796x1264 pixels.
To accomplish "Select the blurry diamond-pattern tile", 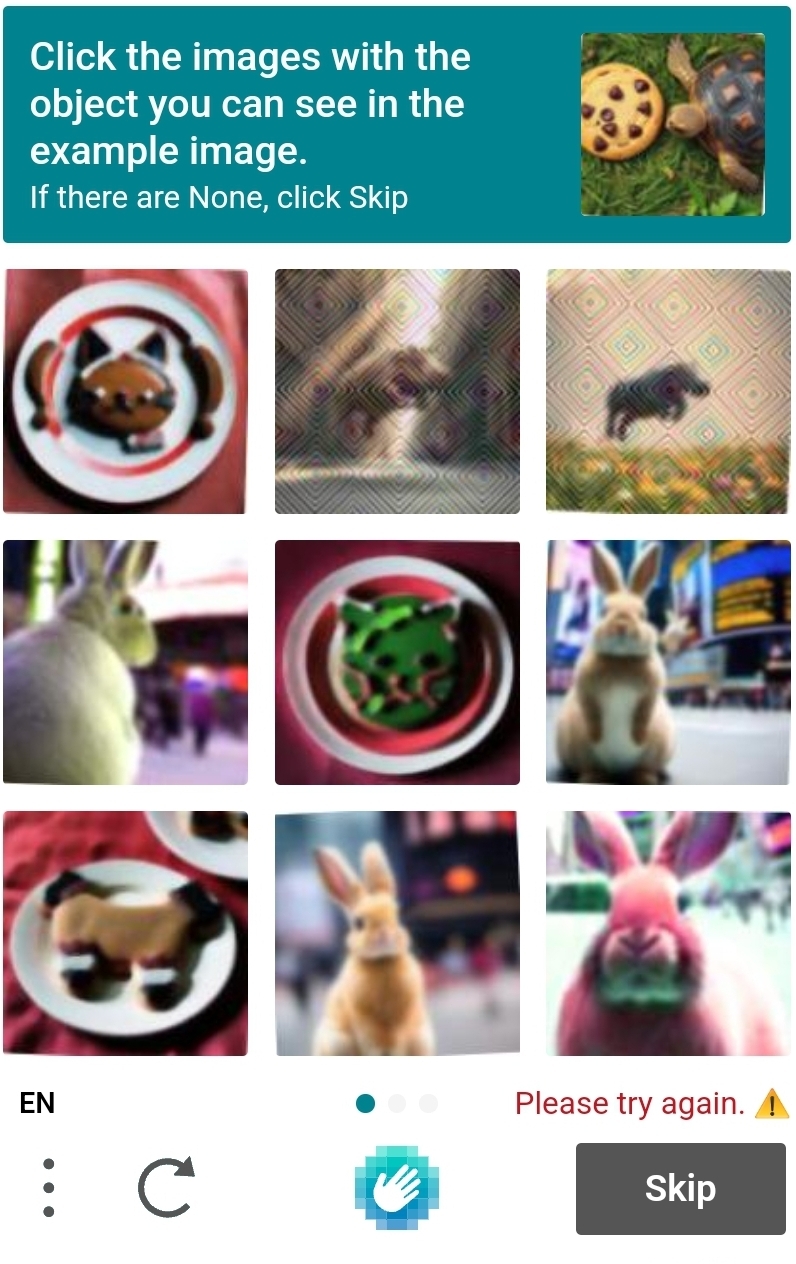I will click(397, 391).
